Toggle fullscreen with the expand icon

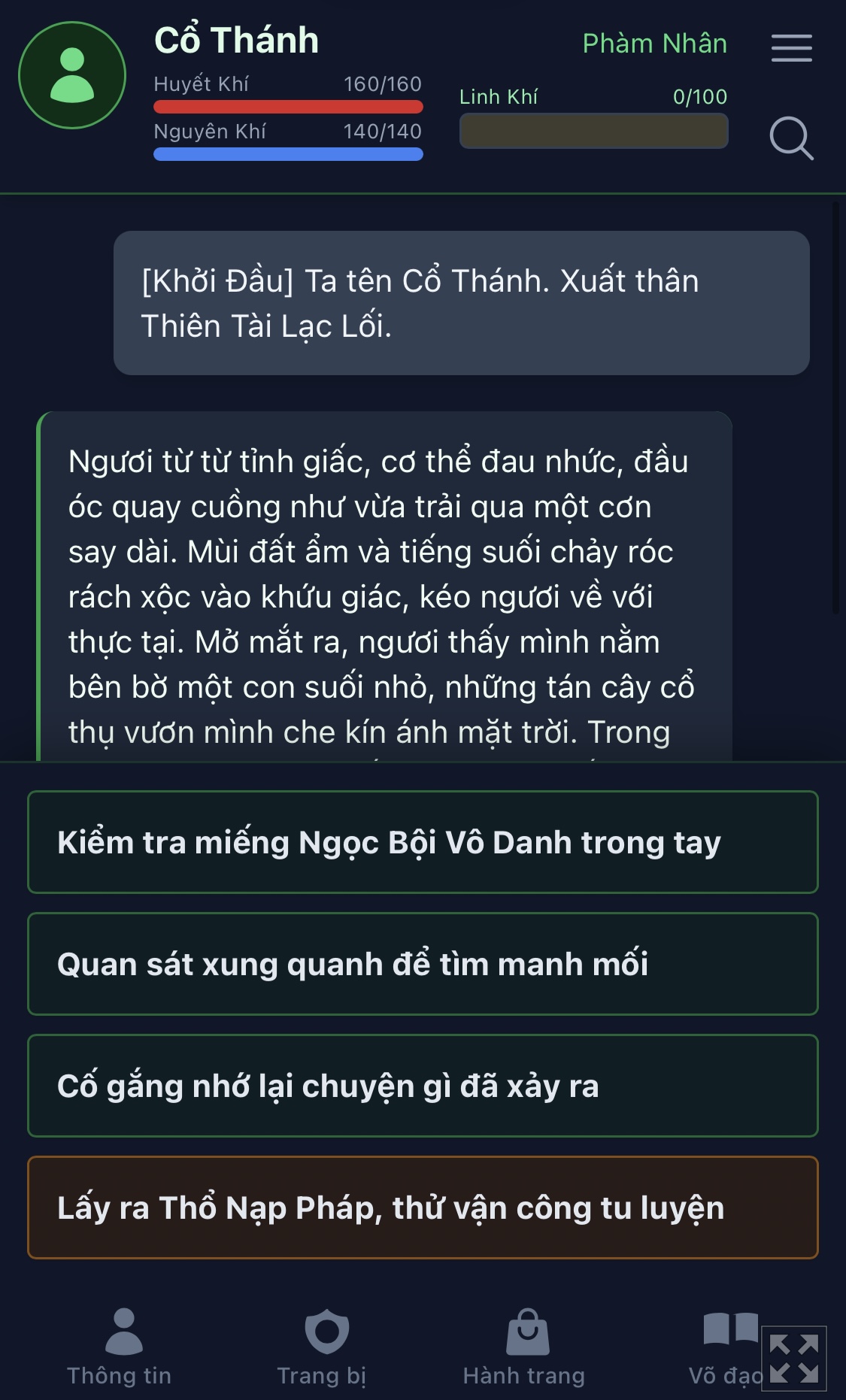click(x=793, y=1359)
